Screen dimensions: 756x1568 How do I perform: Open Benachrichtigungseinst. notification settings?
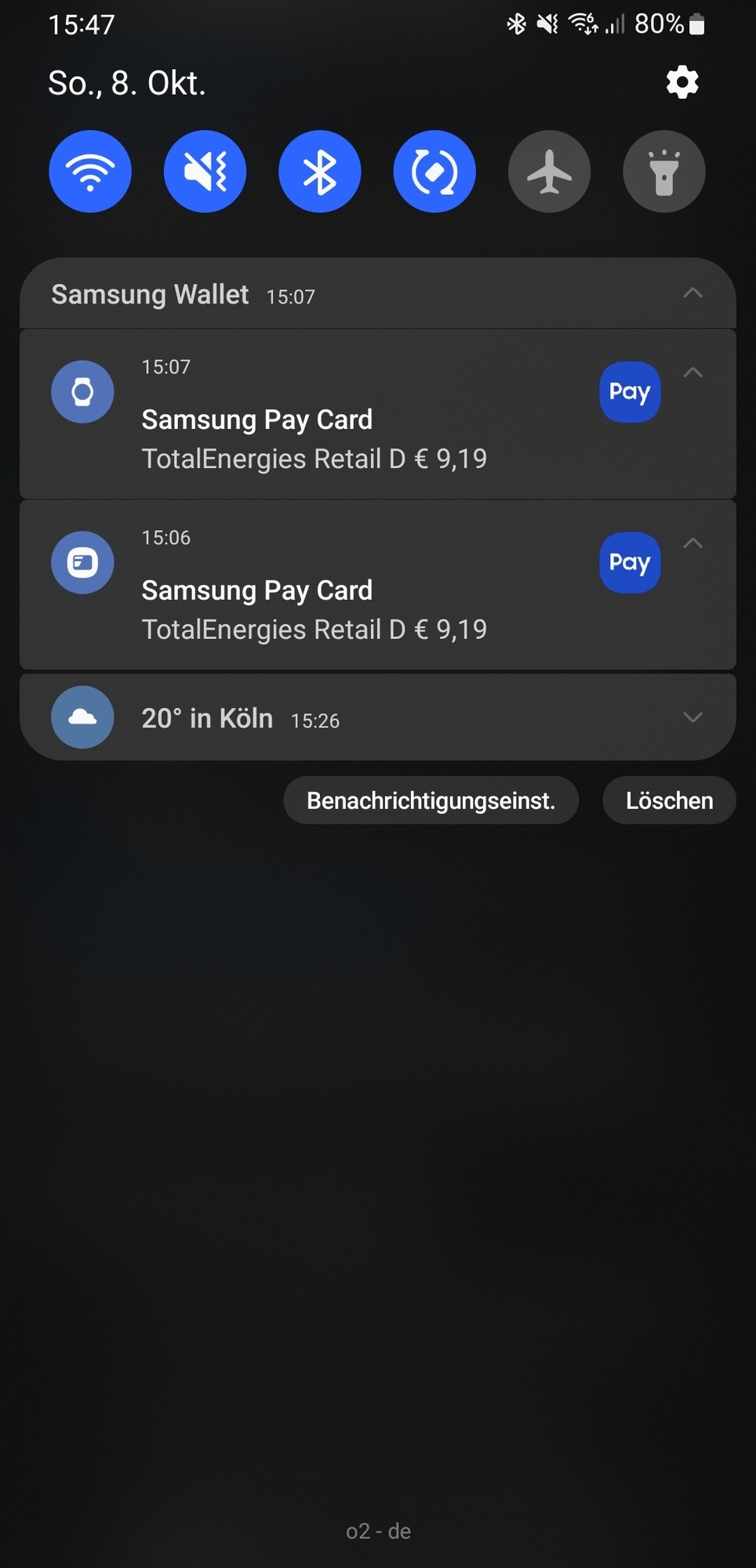(x=431, y=800)
